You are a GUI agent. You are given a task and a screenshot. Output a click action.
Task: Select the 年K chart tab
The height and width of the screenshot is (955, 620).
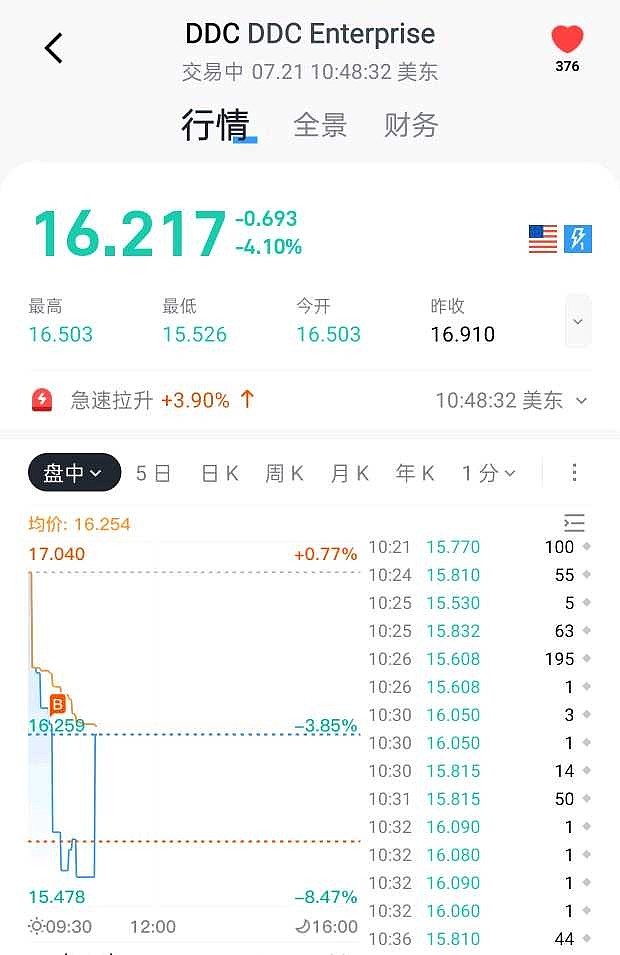point(415,473)
